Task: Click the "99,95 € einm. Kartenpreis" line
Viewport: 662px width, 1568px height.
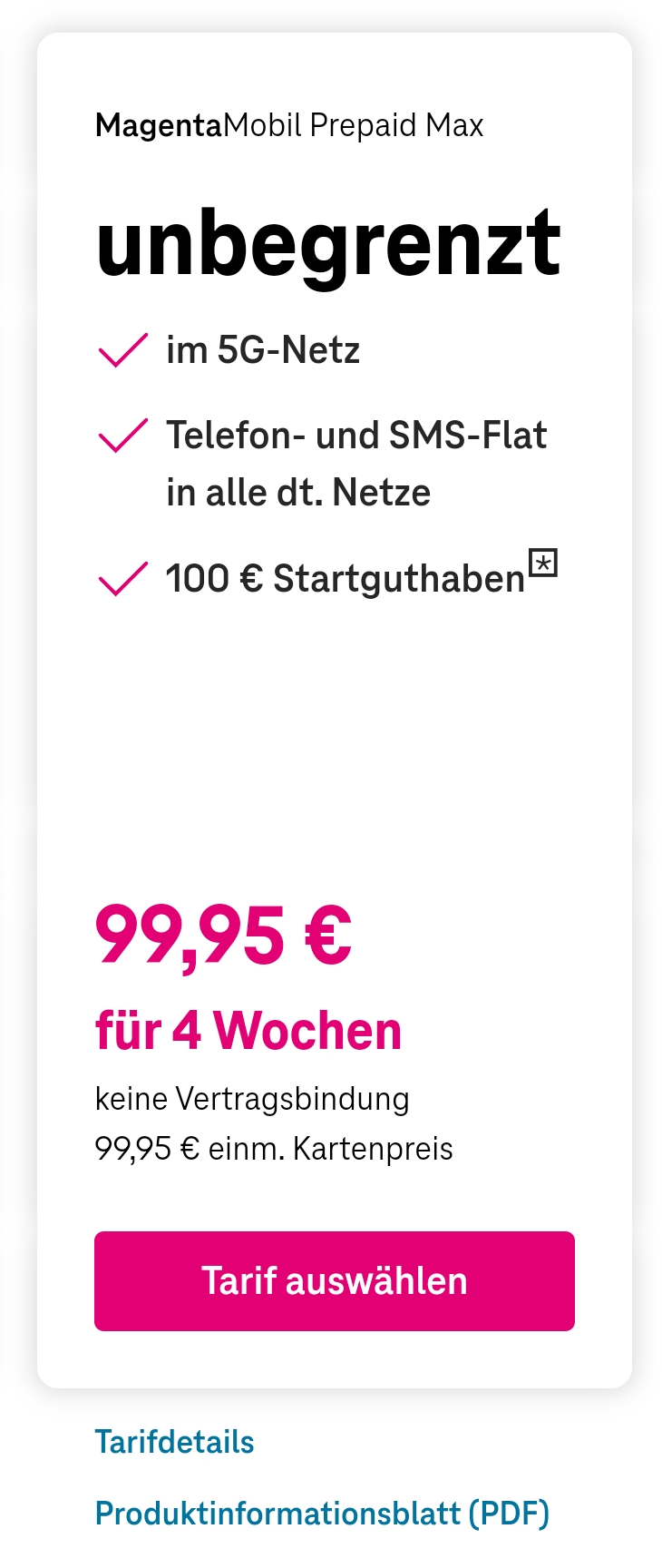Action: pyautogui.click(x=274, y=1147)
